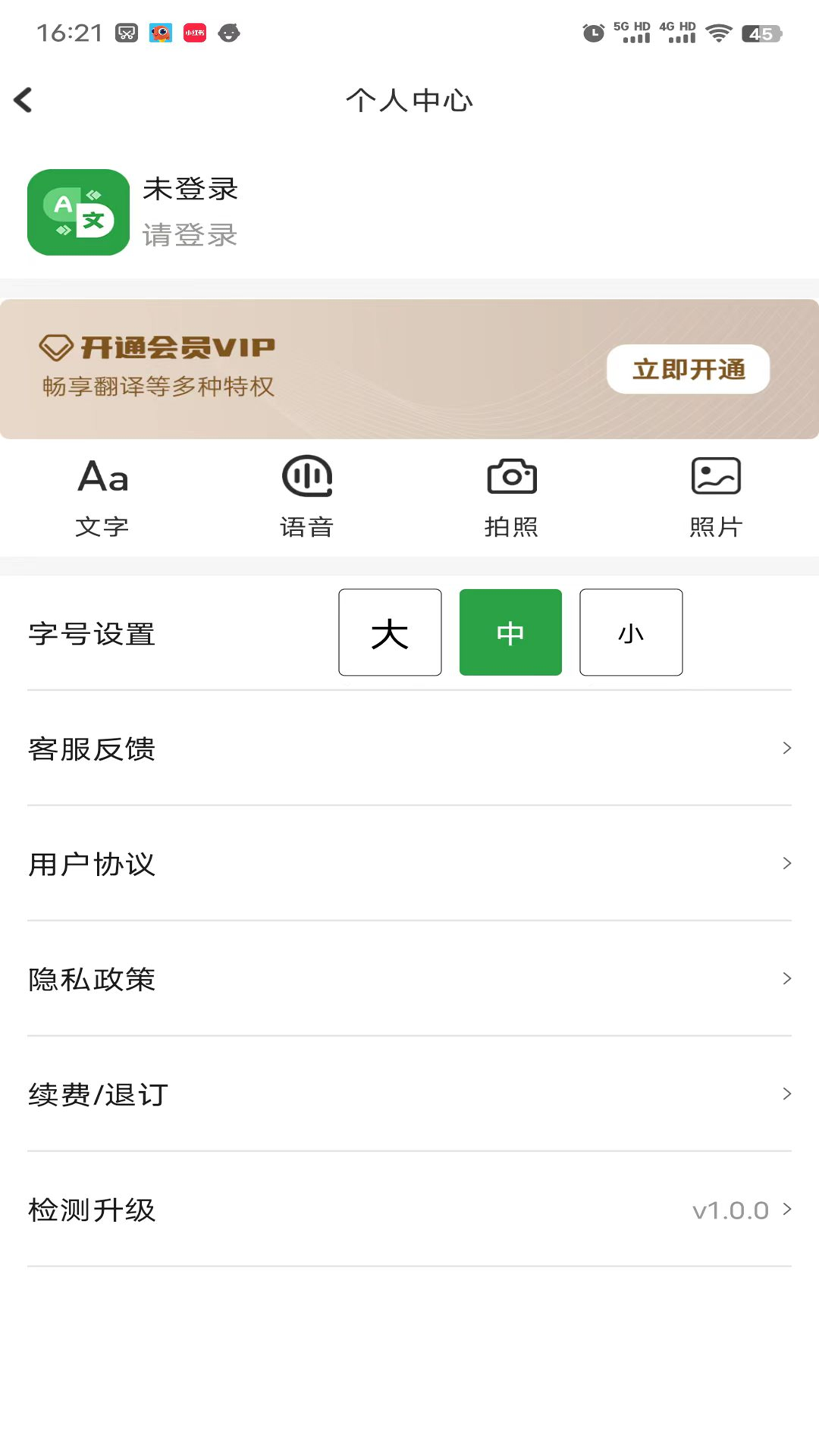The height and width of the screenshot is (1456, 819).
Task: Switch to 小 small font size
Action: point(631,632)
